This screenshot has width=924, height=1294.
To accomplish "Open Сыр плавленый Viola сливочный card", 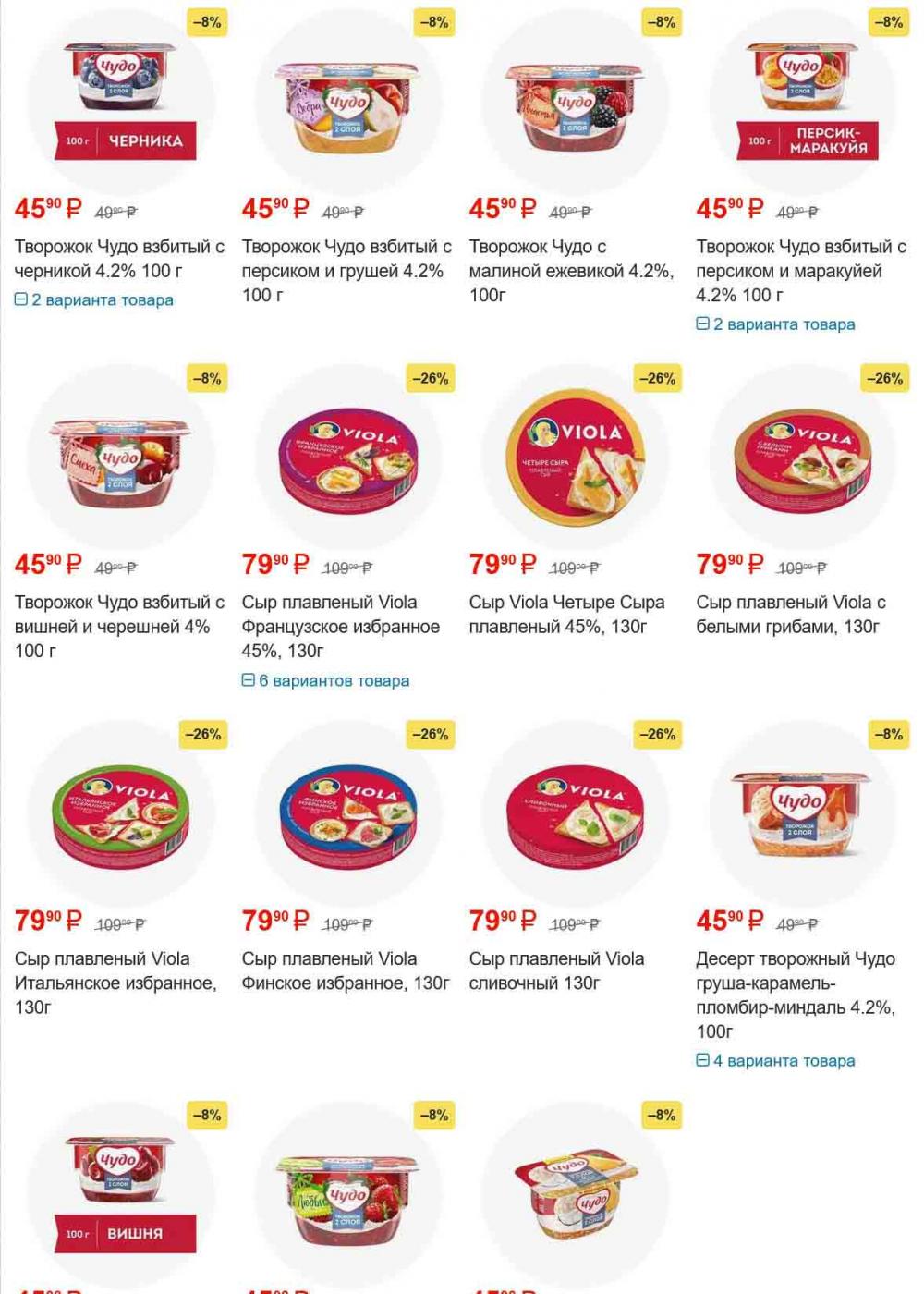I will pyautogui.click(x=556, y=970).
